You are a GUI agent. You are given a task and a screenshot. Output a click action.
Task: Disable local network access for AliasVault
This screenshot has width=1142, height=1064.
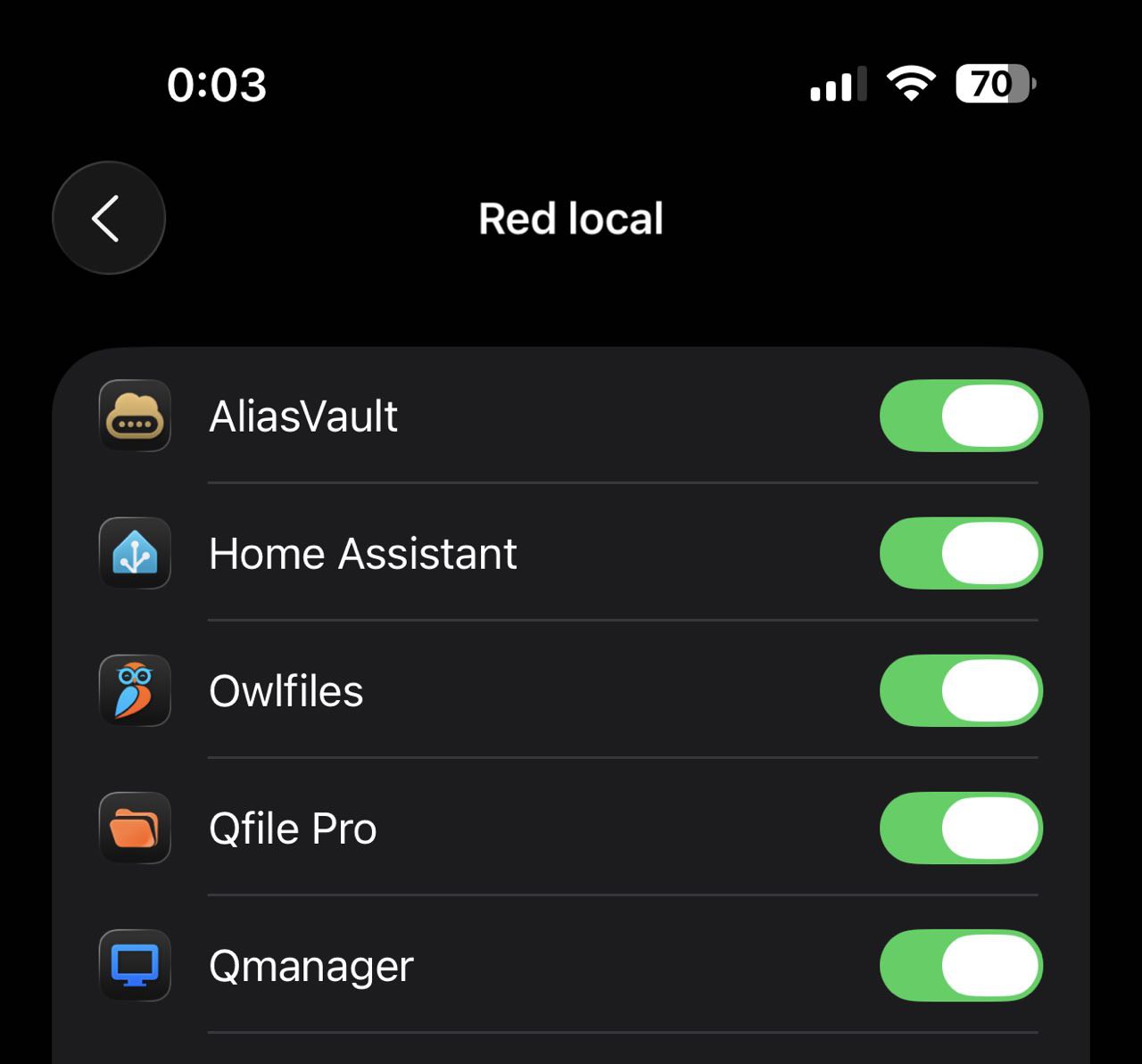(960, 416)
